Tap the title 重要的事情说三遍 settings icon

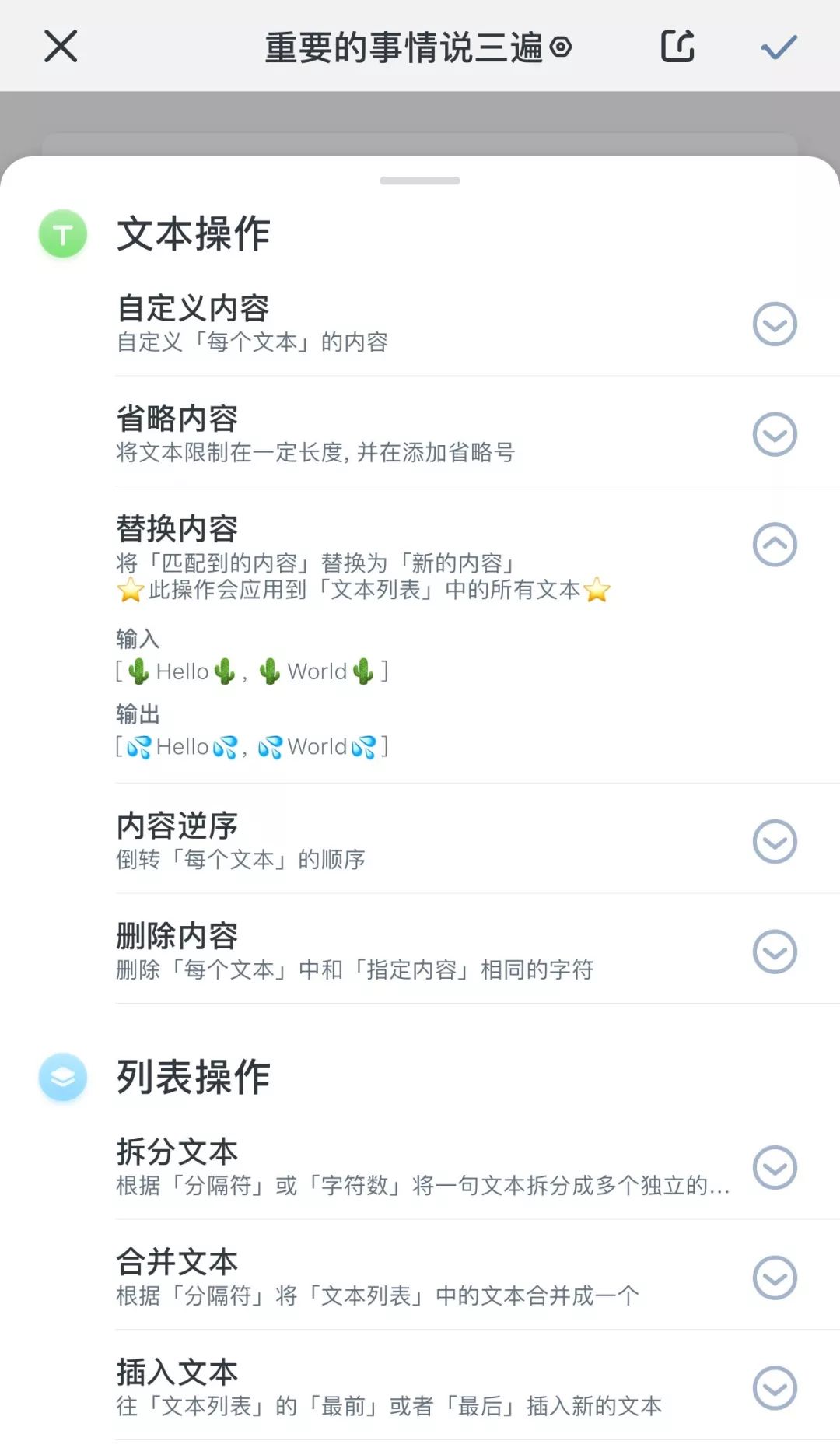(x=561, y=47)
